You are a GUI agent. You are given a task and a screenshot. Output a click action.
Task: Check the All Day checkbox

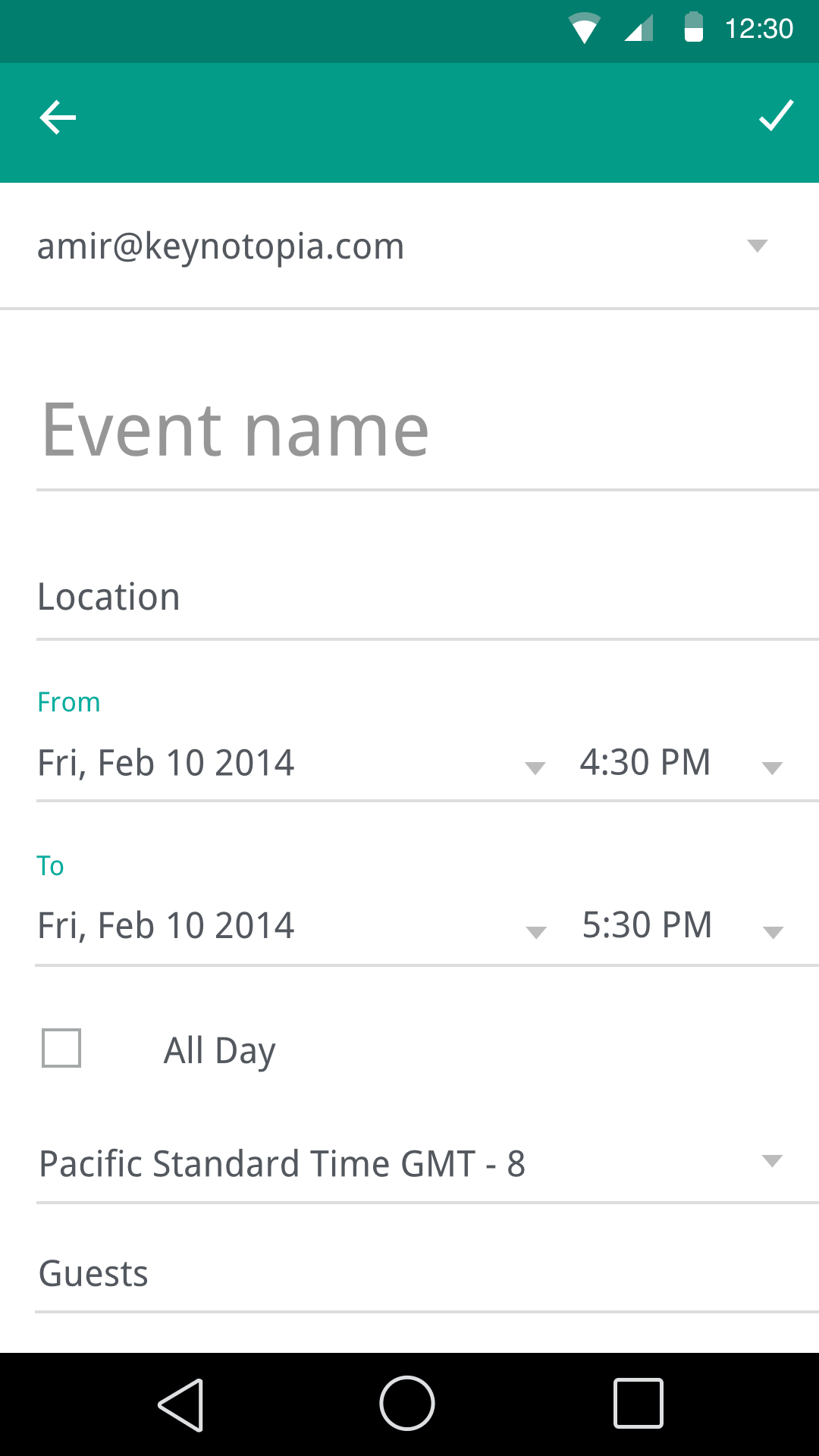coord(61,1048)
